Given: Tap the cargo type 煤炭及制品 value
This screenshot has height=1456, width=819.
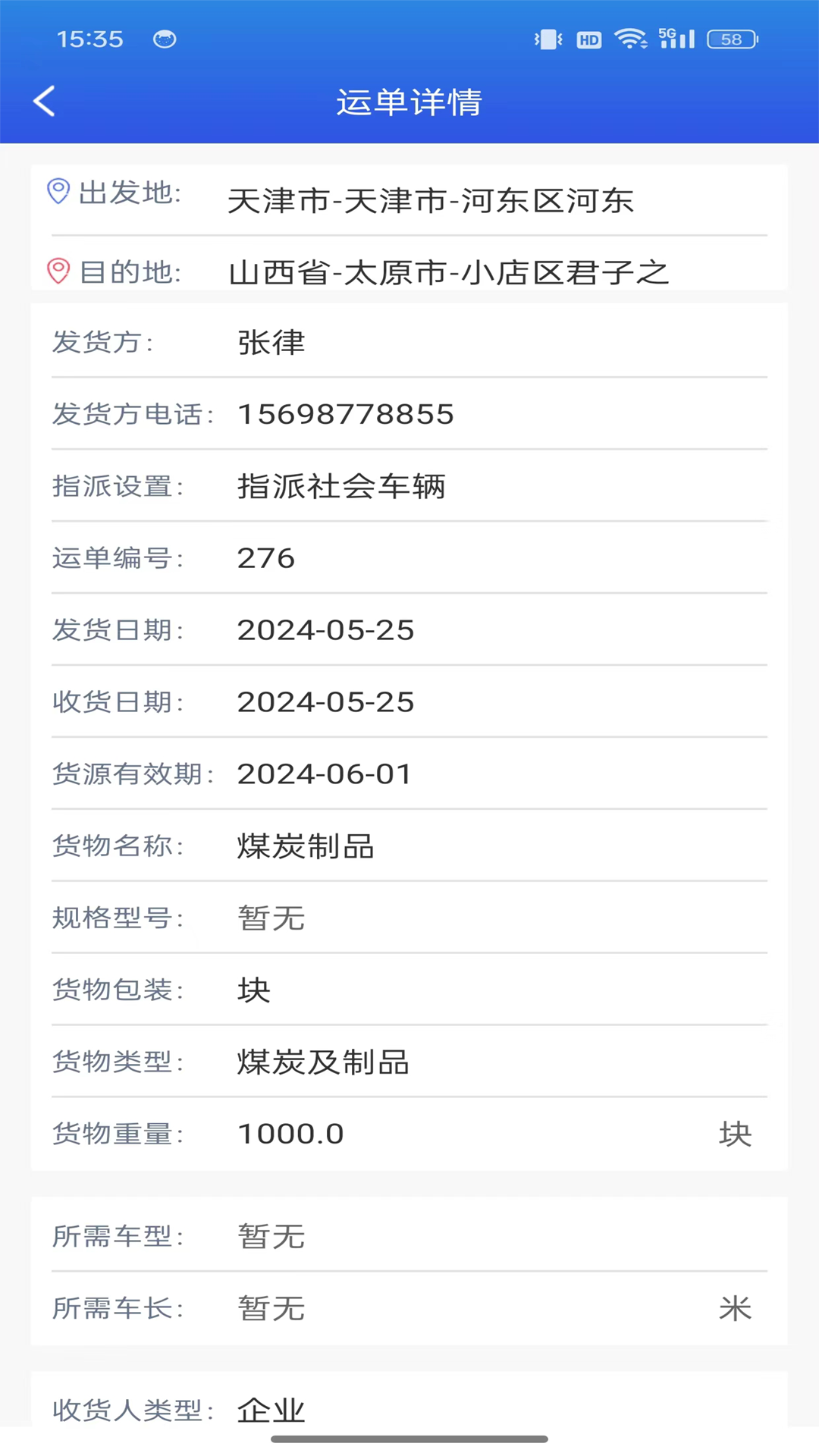Looking at the screenshot, I should [322, 1062].
